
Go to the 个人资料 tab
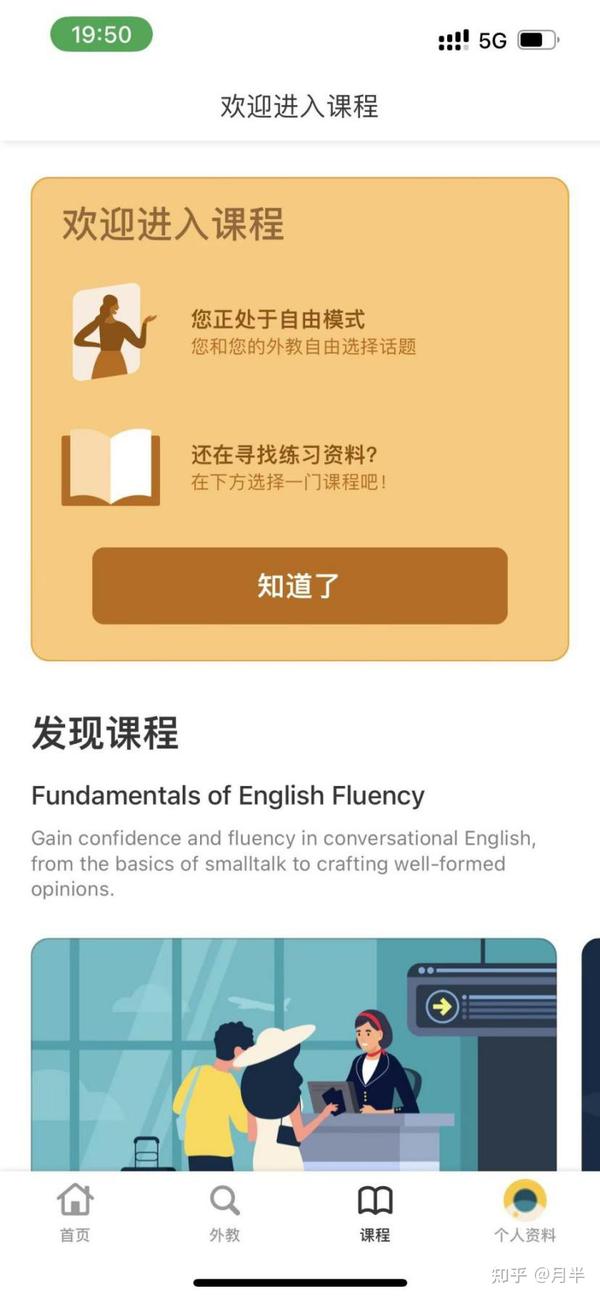[524, 1212]
